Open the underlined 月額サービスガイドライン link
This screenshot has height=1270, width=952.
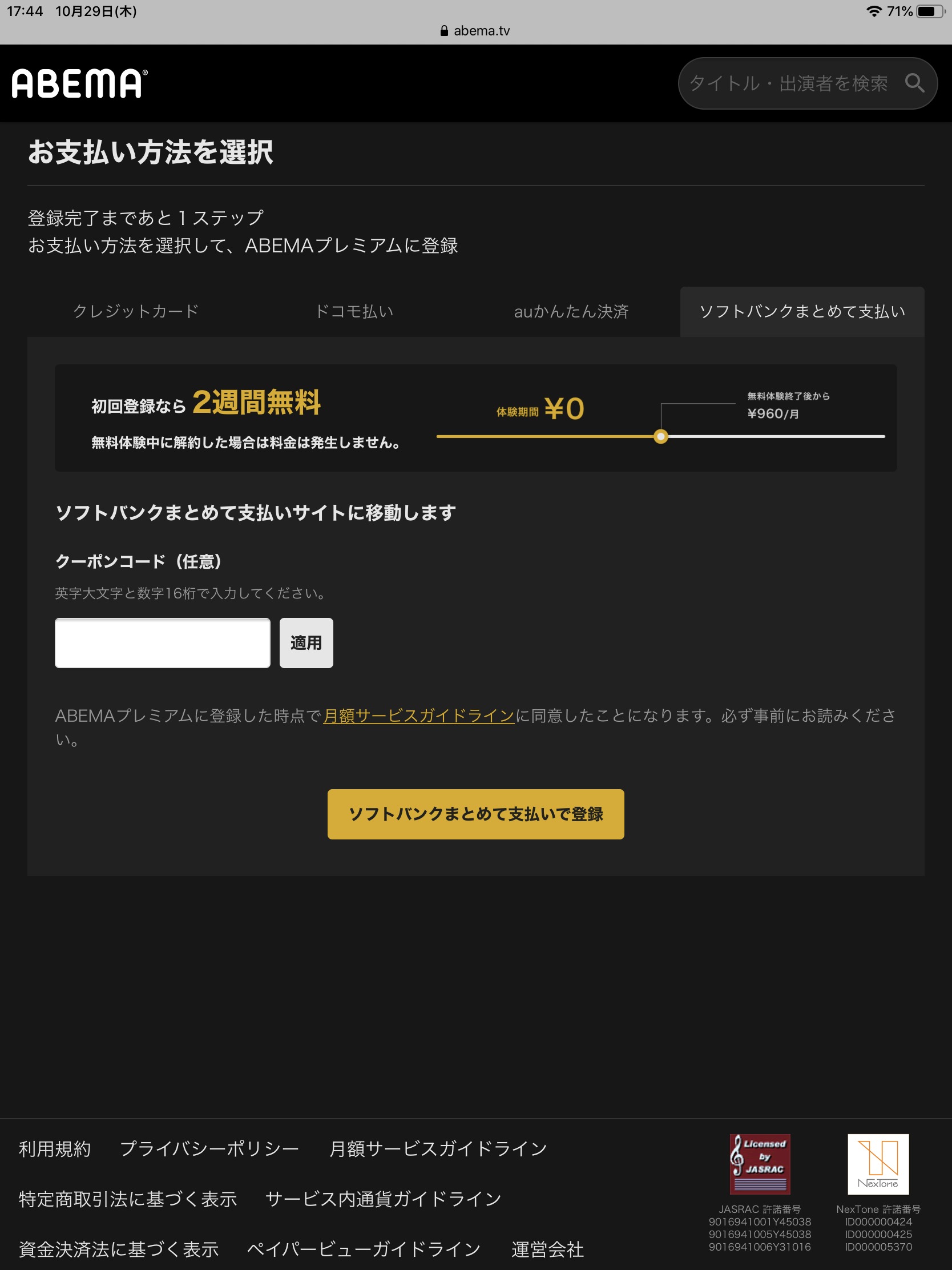click(x=418, y=716)
